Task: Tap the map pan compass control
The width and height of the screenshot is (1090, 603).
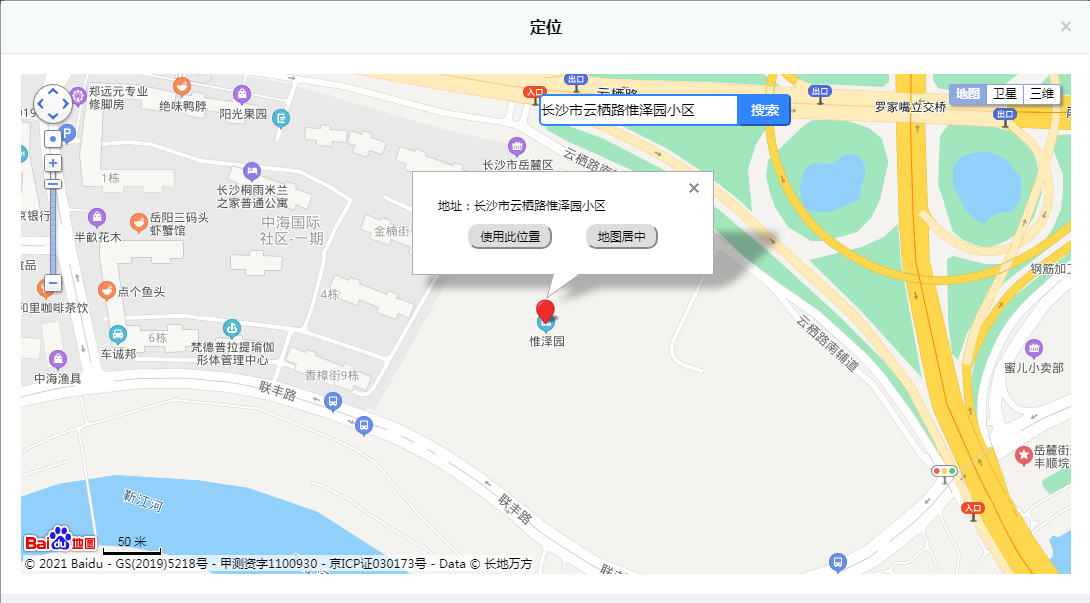Action: (53, 103)
